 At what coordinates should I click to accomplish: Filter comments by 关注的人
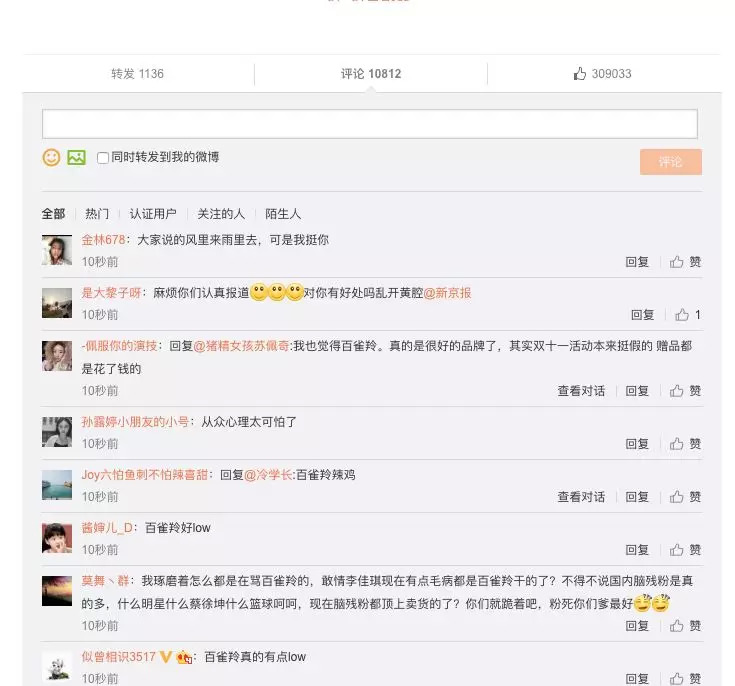tap(220, 214)
